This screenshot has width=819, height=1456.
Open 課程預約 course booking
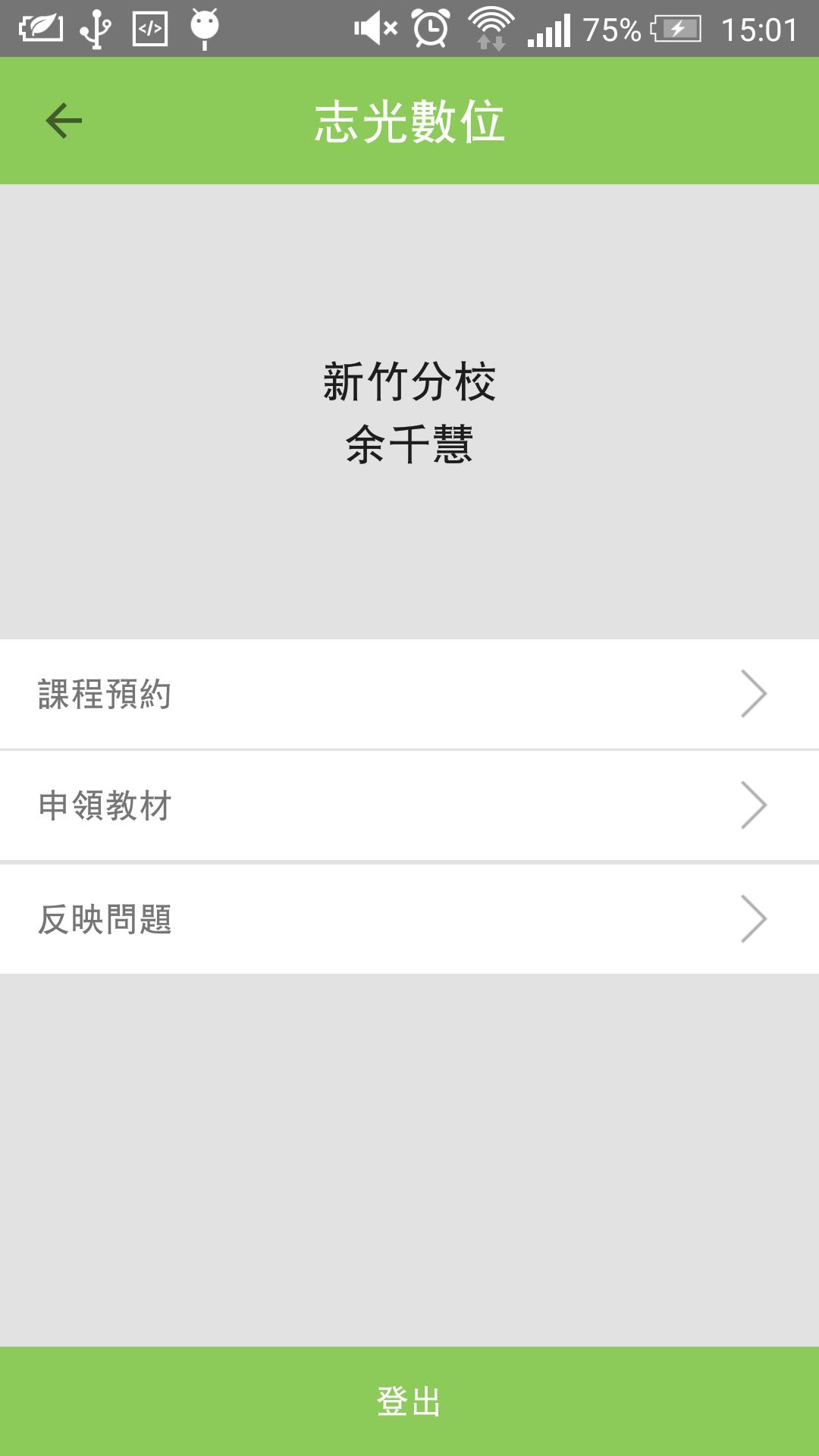click(409, 694)
